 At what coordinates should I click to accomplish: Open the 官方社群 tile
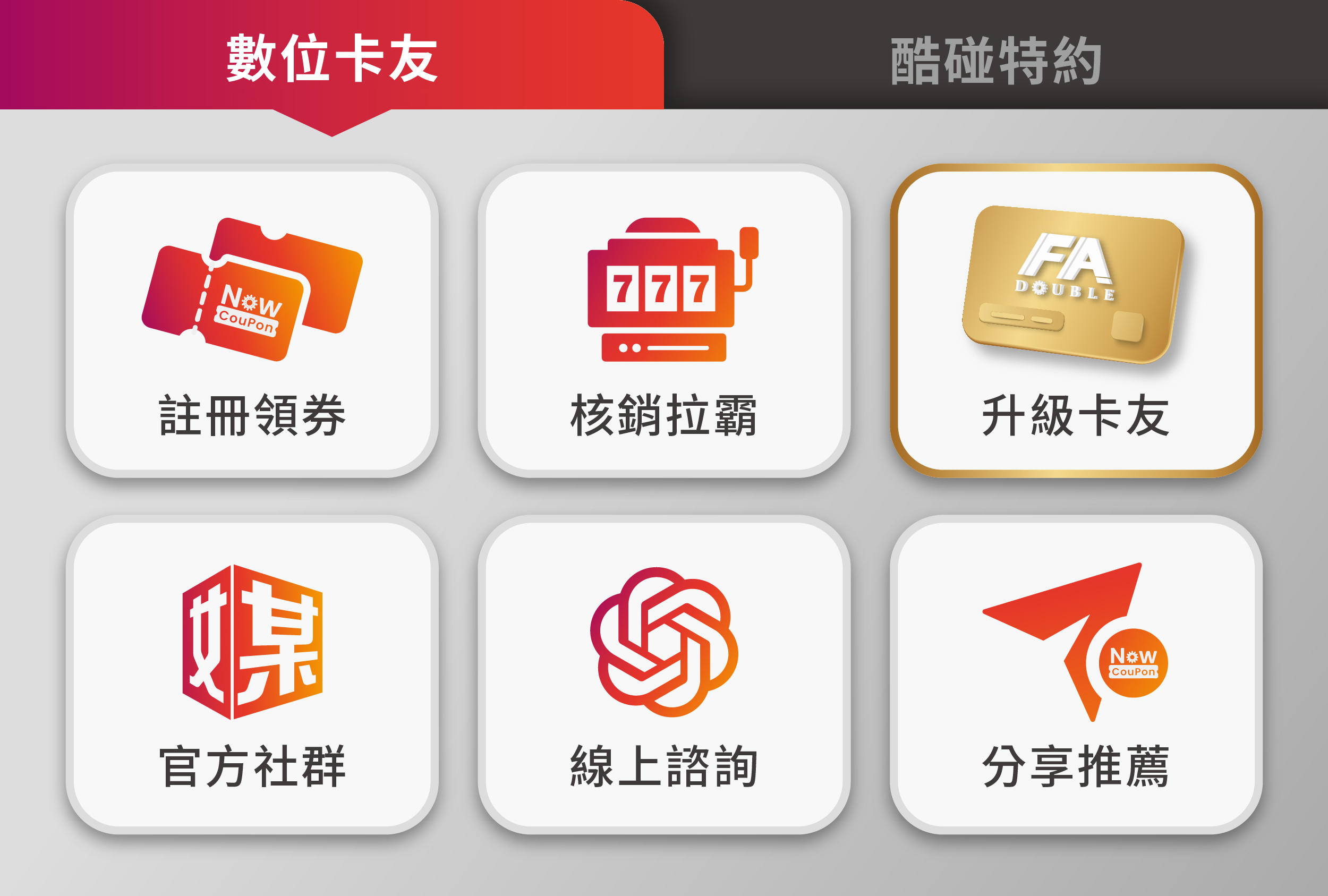252,675
